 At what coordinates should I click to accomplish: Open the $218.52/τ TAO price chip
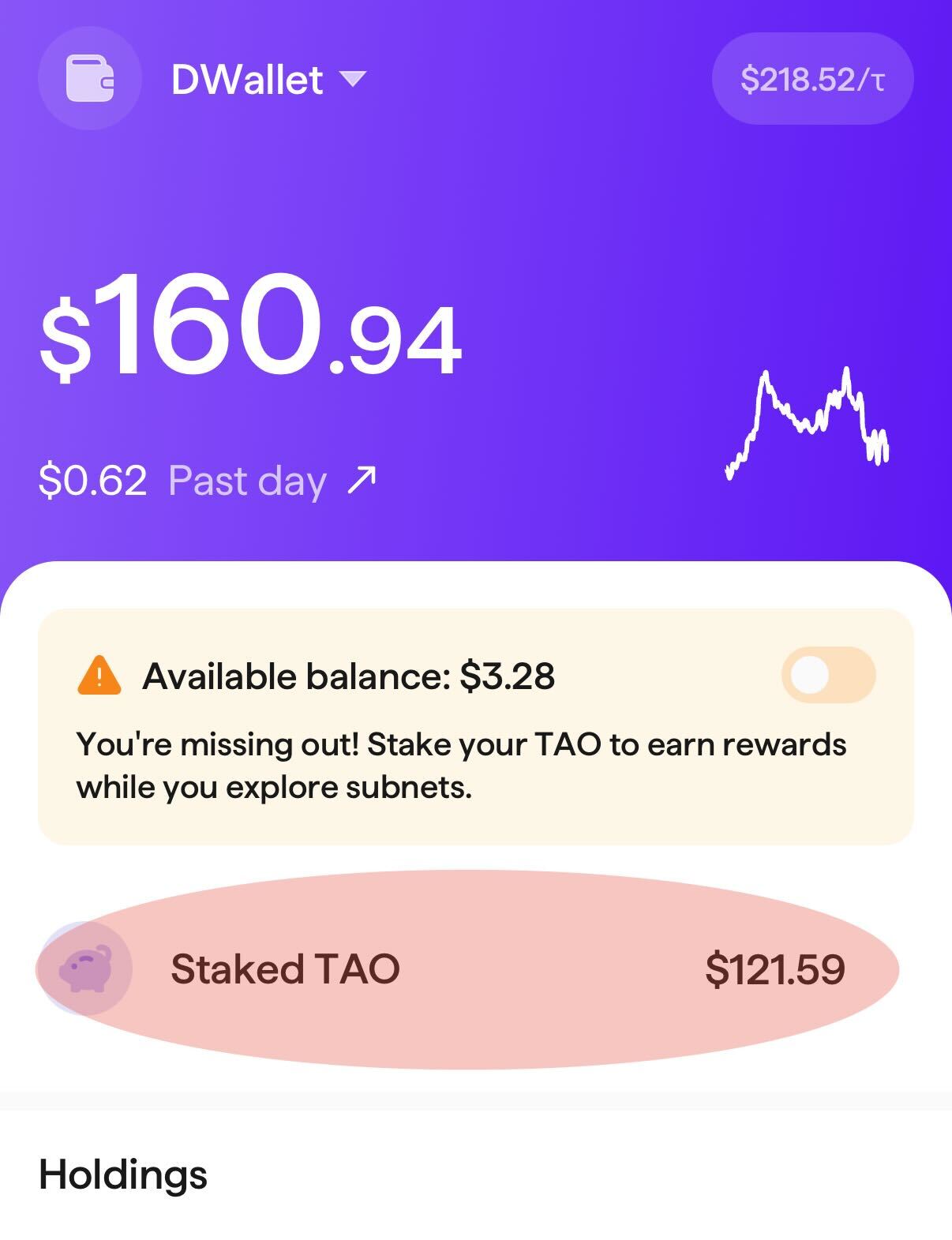coord(812,79)
